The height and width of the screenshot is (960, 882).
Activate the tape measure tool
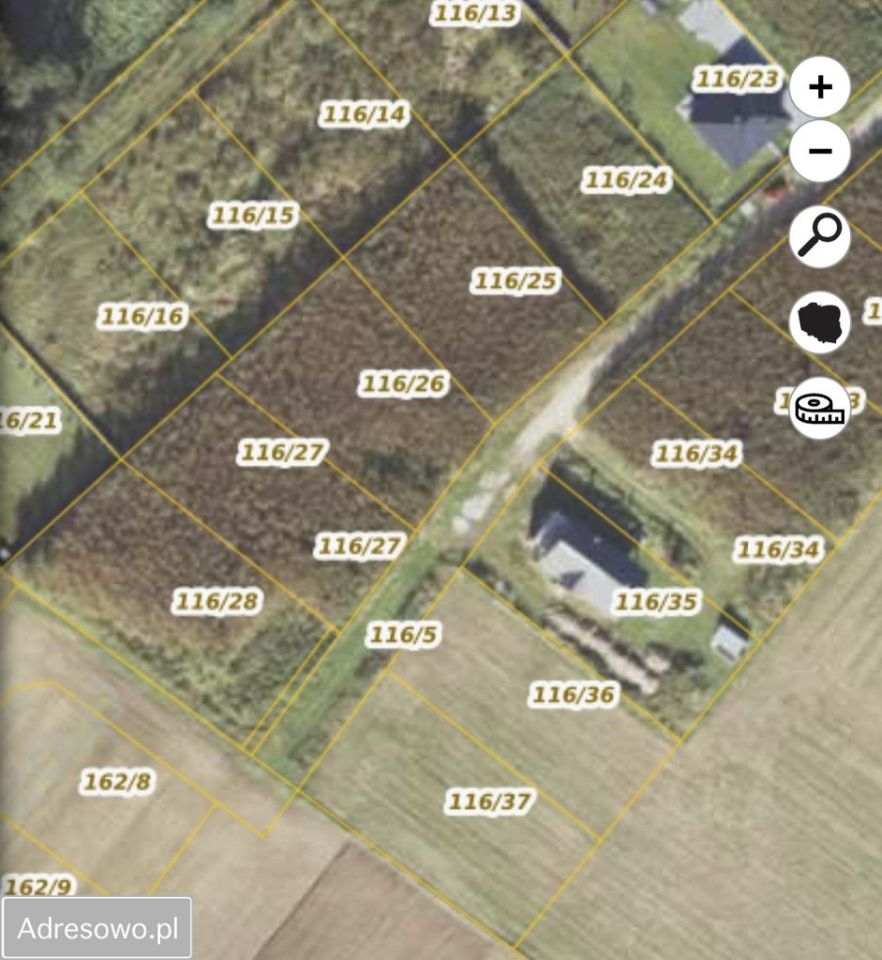[820, 407]
